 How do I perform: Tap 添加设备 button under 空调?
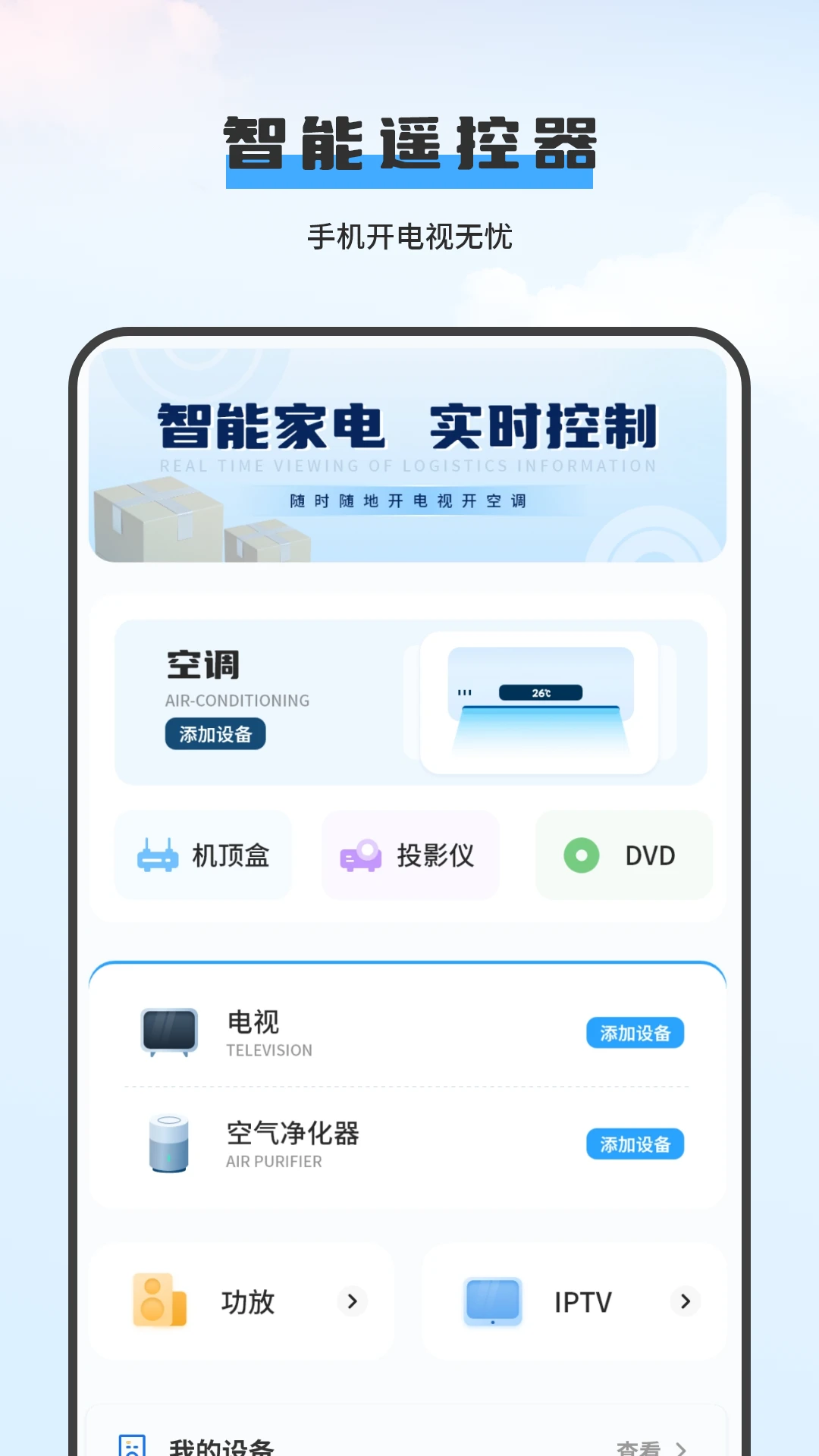(215, 734)
